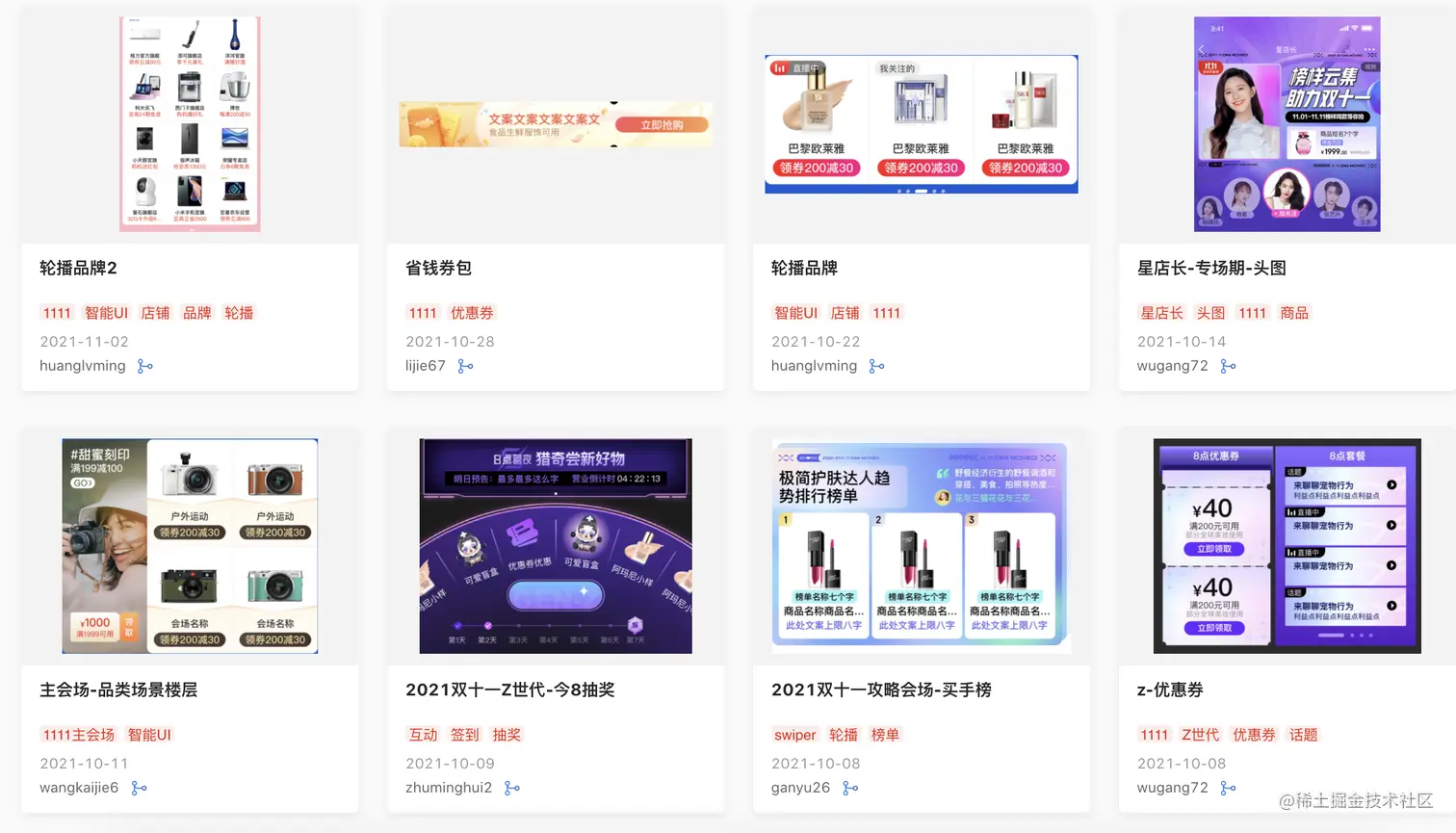Image resolution: width=1456 pixels, height=833 pixels.
Task: Select the 优惠券 tag on 省钱券包
Action: [472, 313]
